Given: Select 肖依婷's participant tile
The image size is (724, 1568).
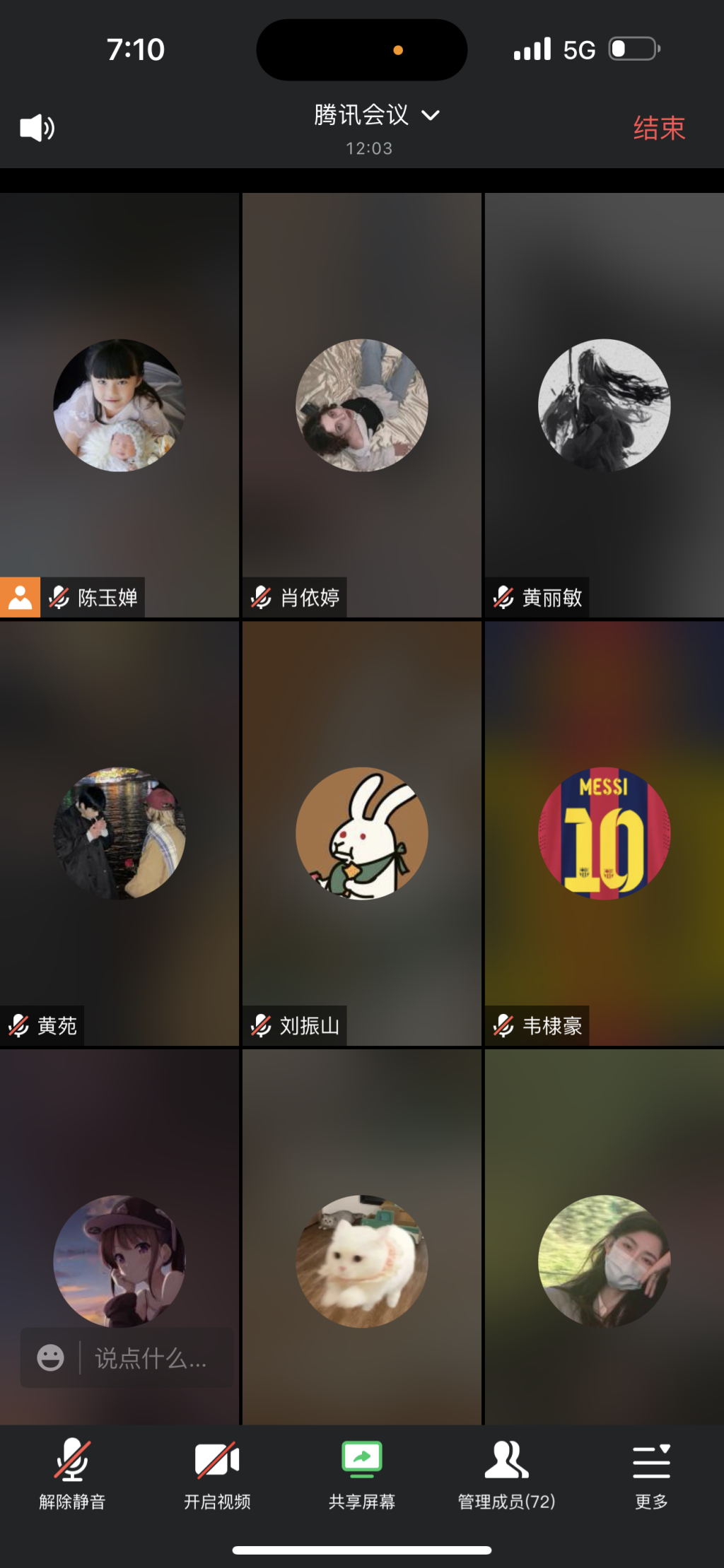Looking at the screenshot, I should (x=362, y=405).
